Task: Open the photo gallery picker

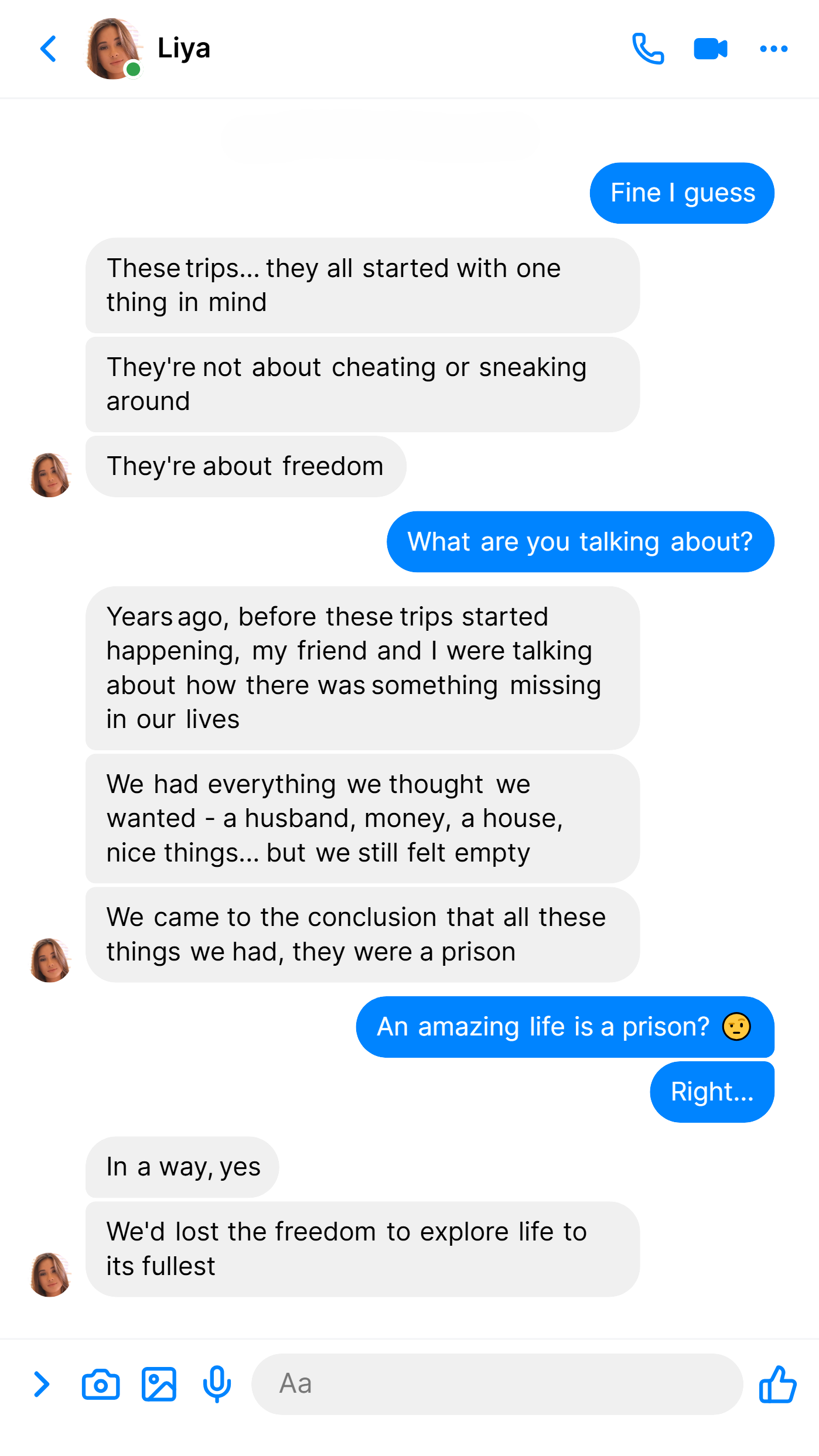Action: click(x=159, y=1385)
